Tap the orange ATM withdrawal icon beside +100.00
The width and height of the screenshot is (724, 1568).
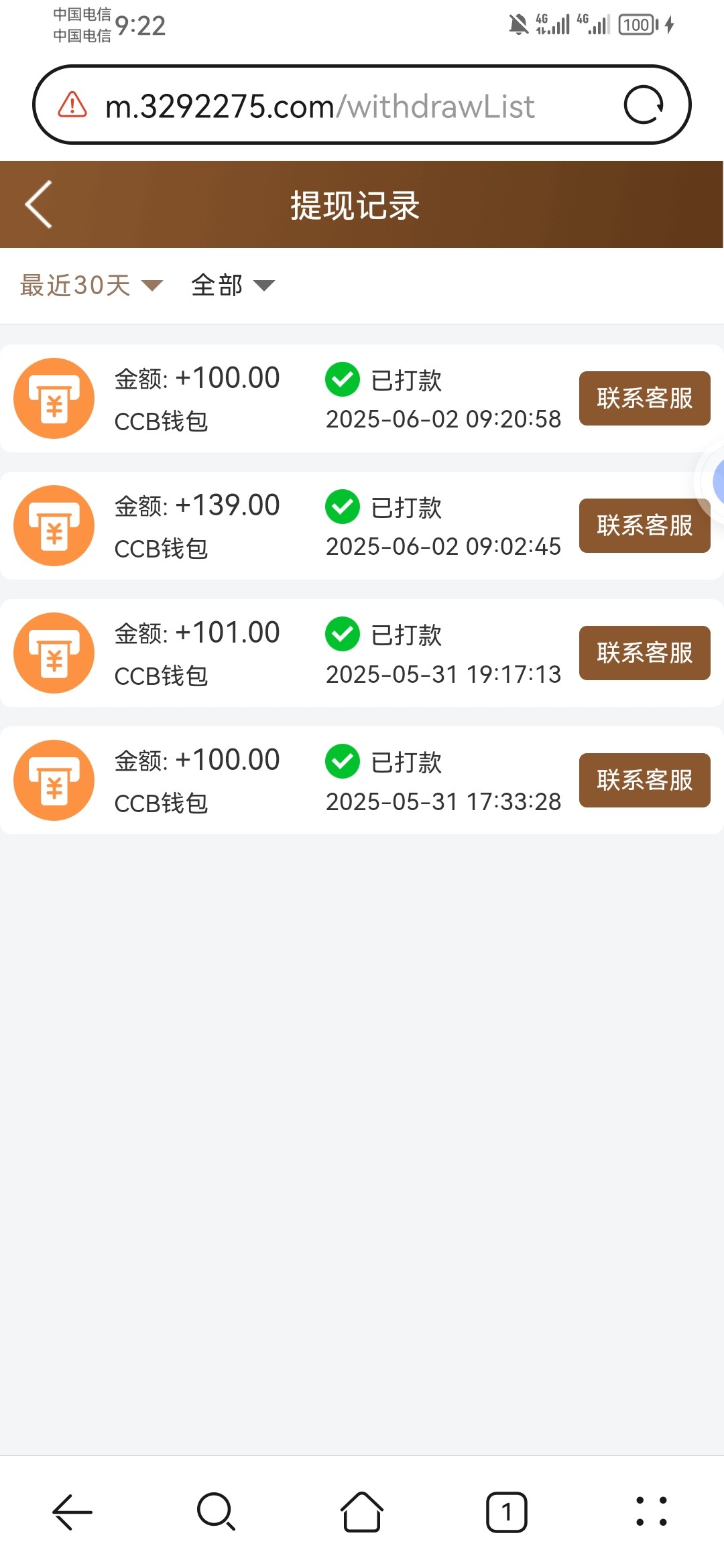coord(54,398)
